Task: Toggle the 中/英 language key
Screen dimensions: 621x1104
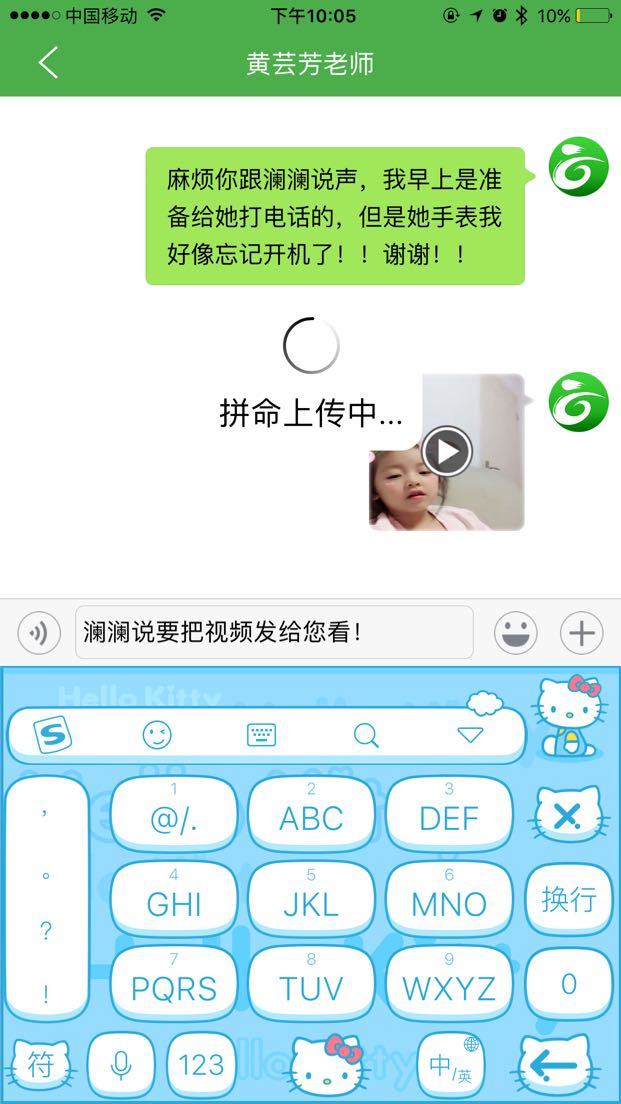Action: click(451, 1065)
